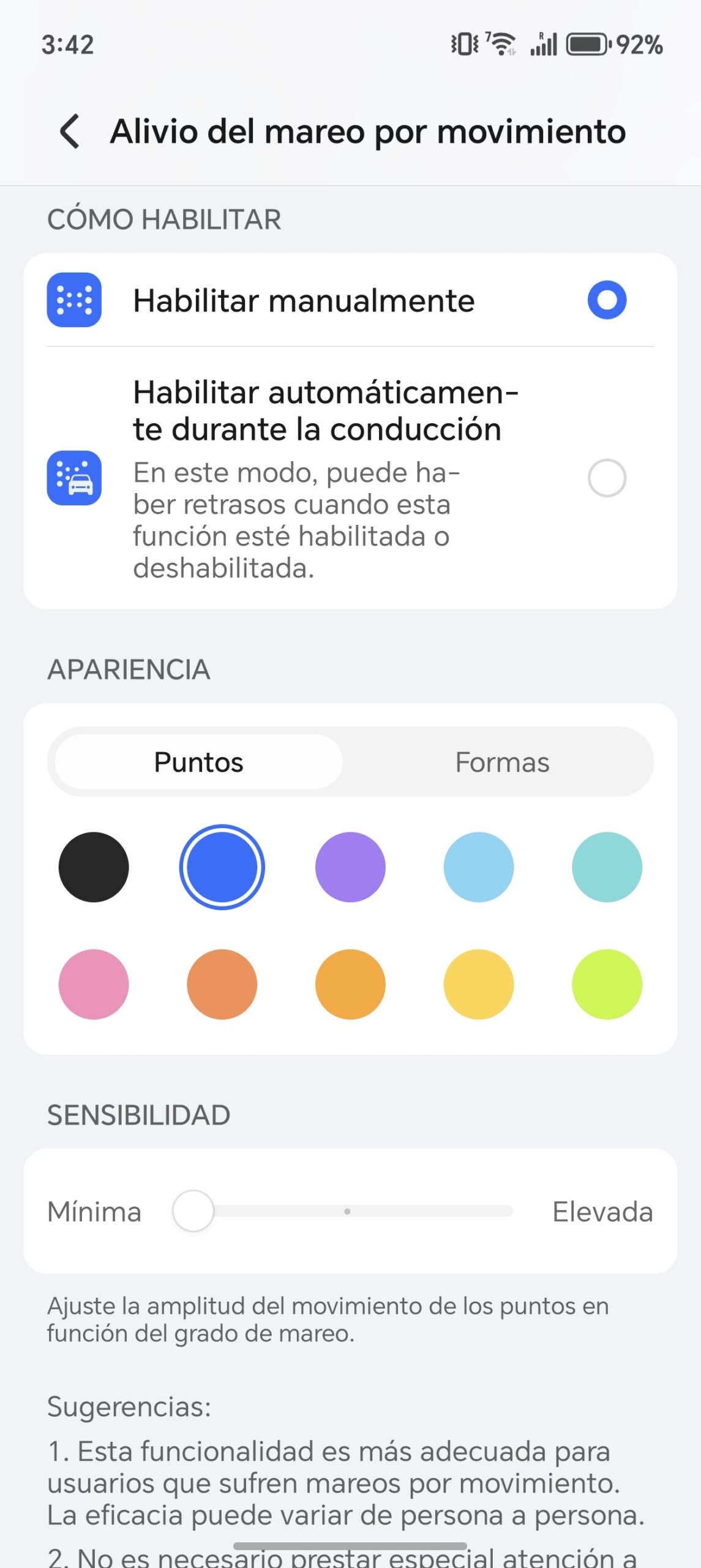Pick the pink color swatch

pos(94,984)
